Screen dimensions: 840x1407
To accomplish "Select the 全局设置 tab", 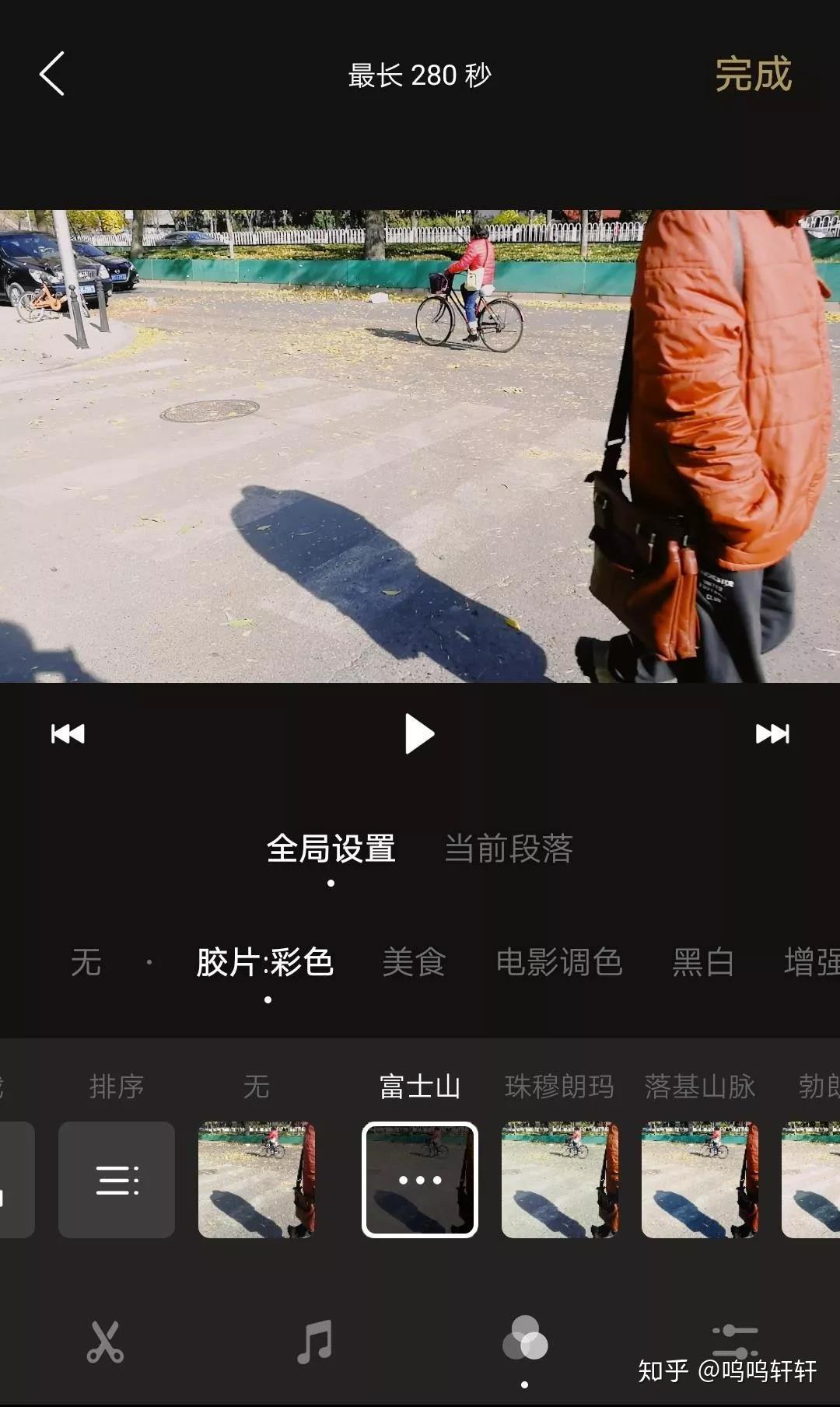I will pyautogui.click(x=331, y=849).
